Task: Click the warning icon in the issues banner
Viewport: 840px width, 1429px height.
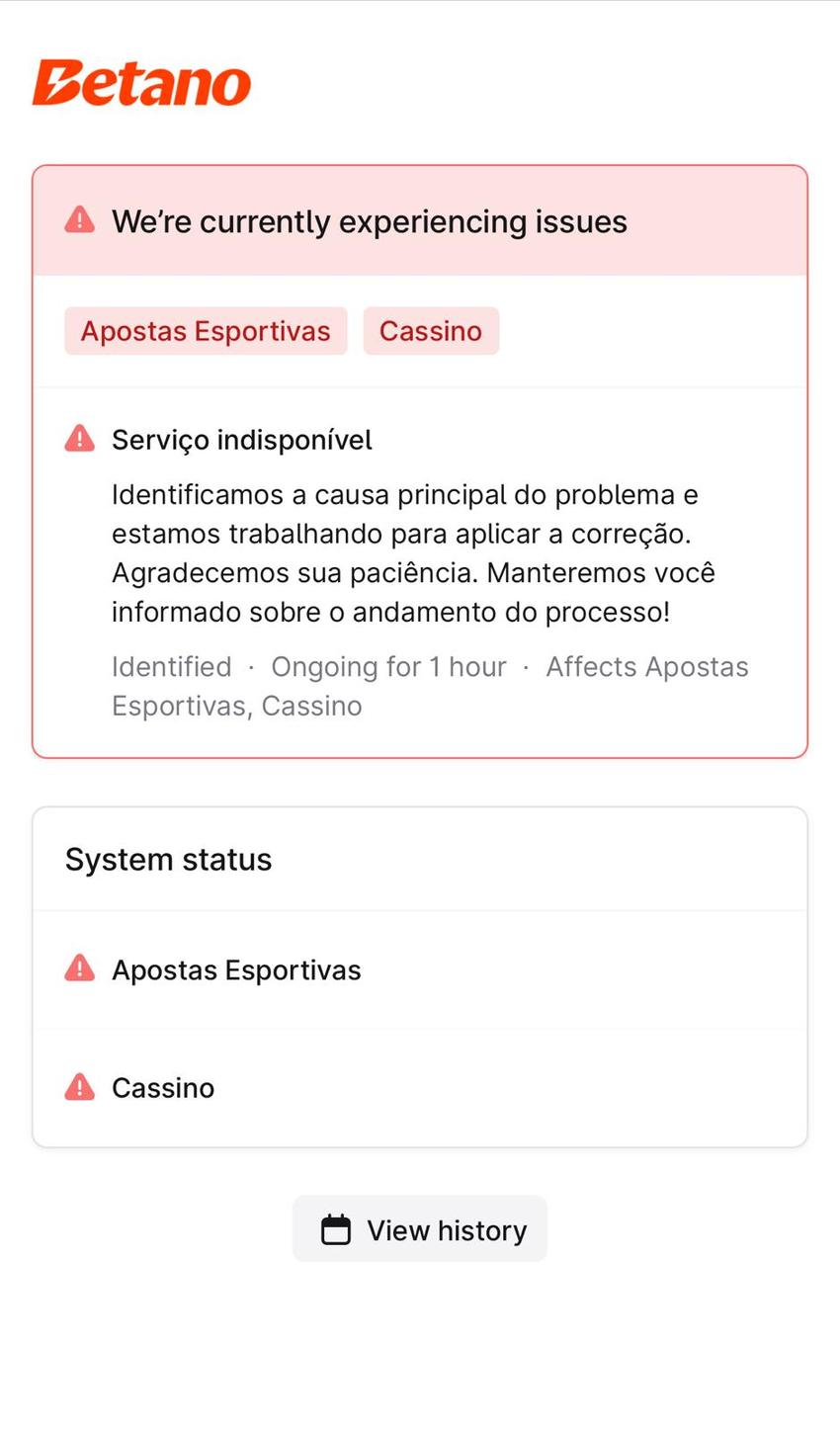Action: tap(79, 219)
